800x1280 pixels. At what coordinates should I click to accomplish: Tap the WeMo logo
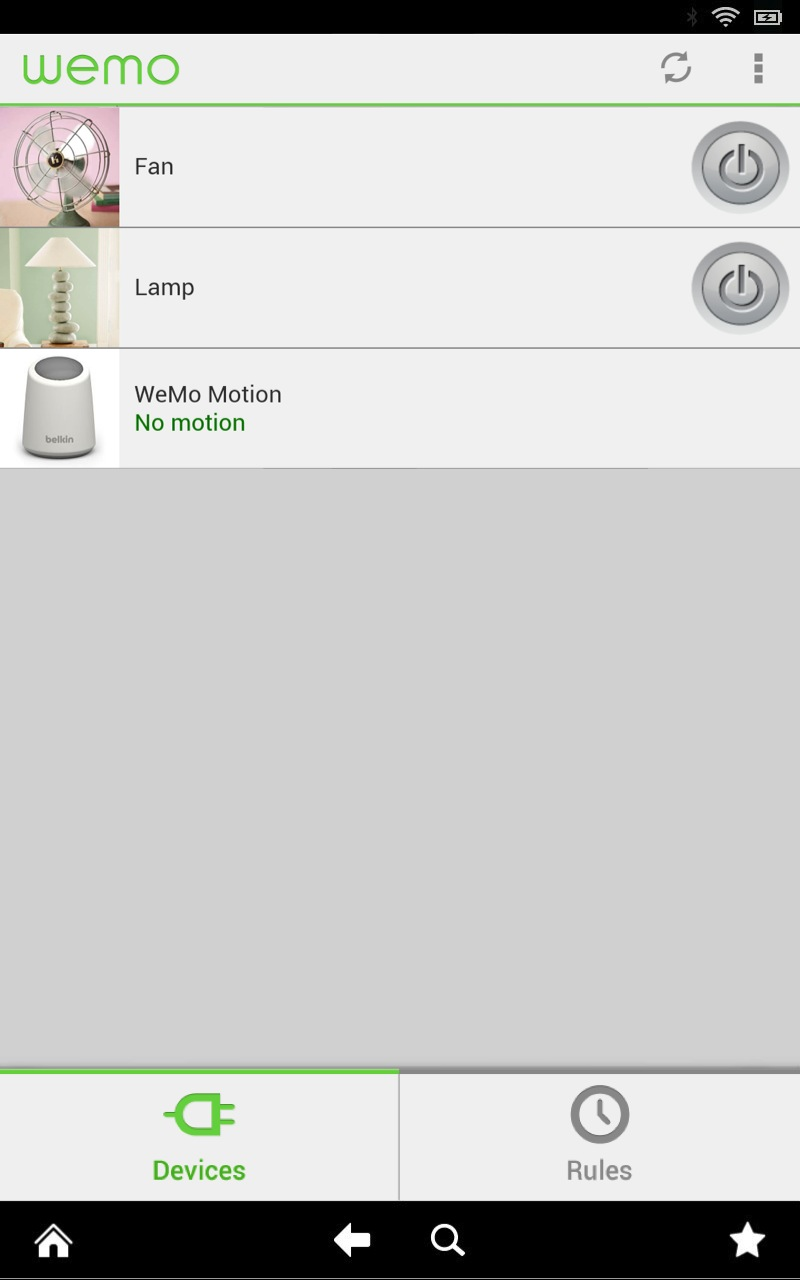(x=100, y=68)
